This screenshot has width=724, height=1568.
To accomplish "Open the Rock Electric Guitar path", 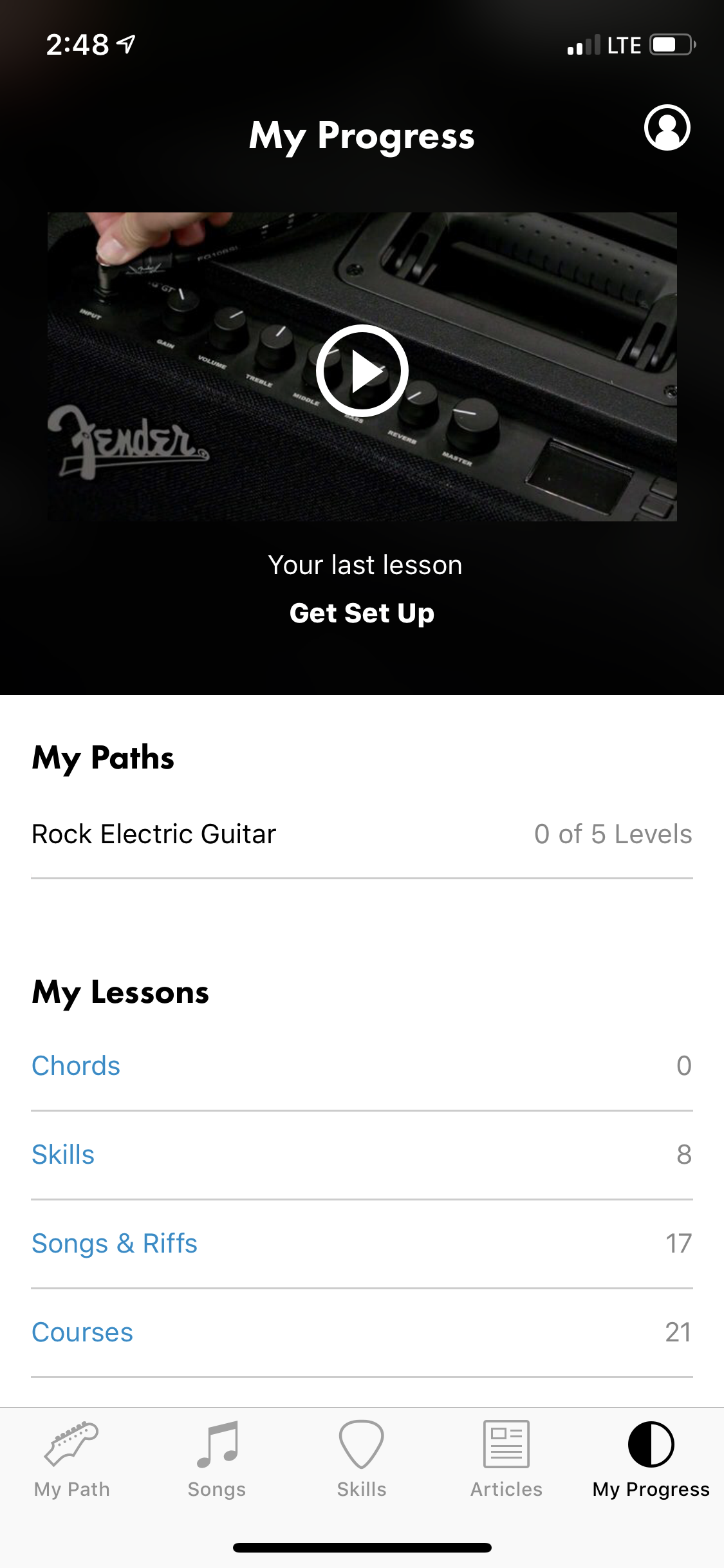I will coord(362,834).
